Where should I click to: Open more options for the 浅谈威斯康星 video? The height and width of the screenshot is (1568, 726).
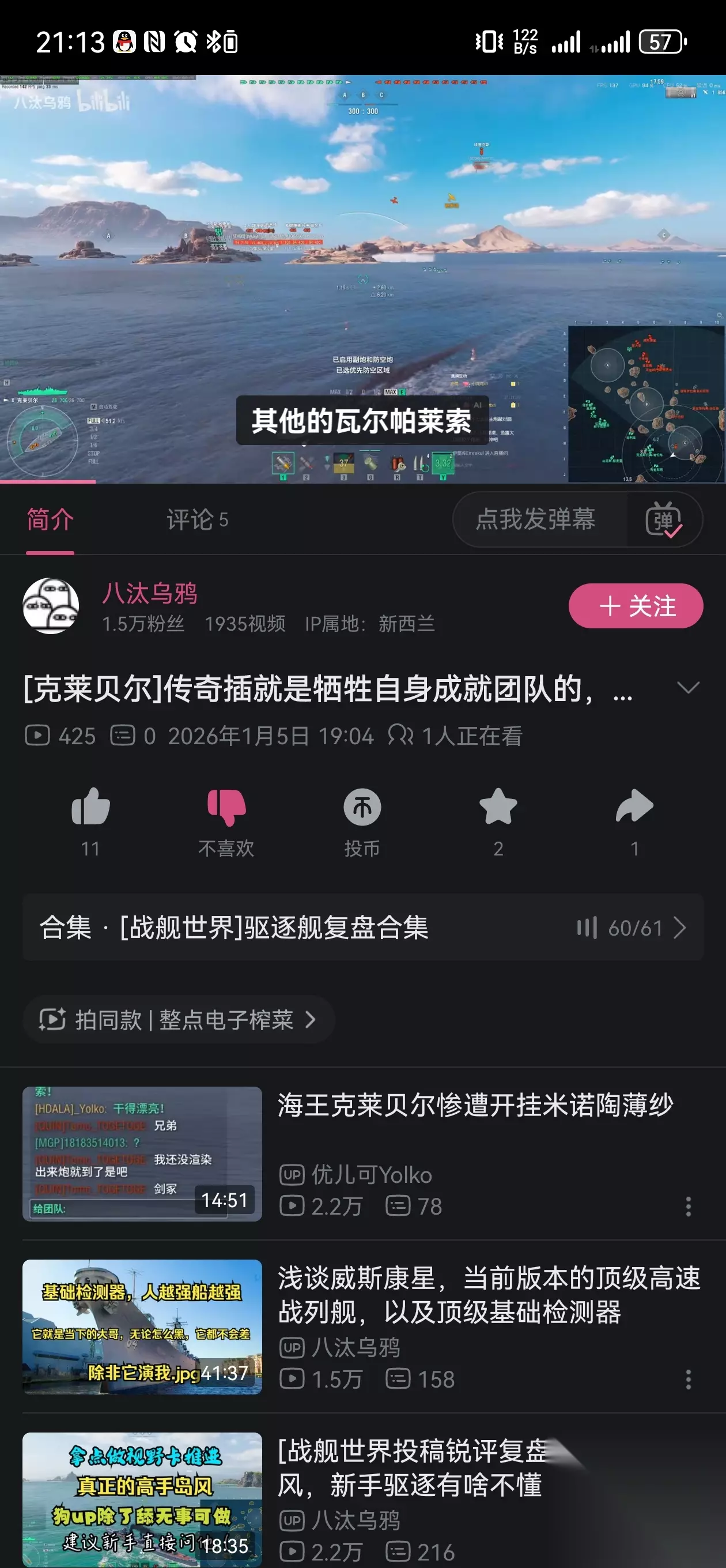[x=689, y=1379]
